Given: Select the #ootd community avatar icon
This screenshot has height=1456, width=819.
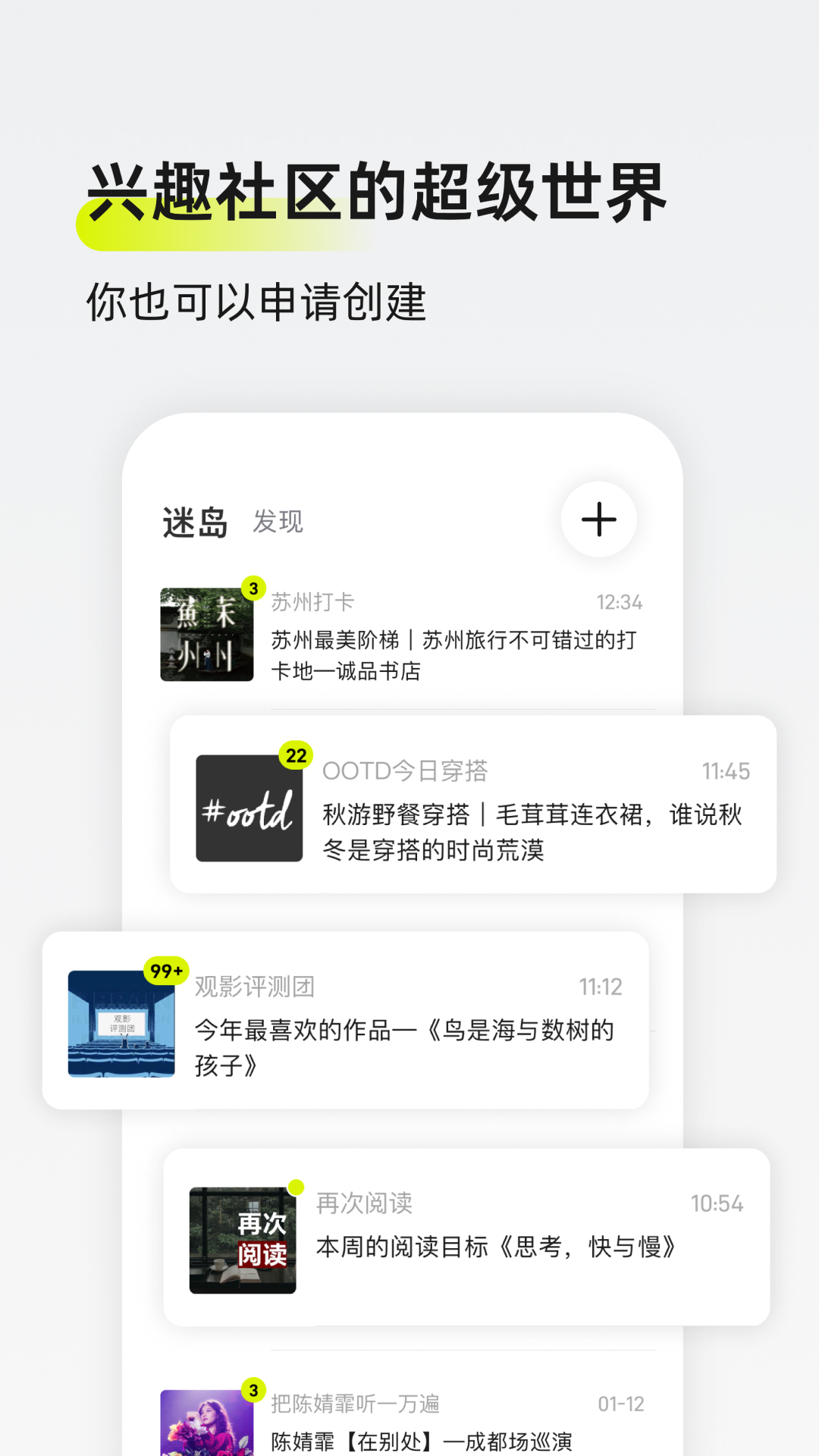Looking at the screenshot, I should [249, 809].
